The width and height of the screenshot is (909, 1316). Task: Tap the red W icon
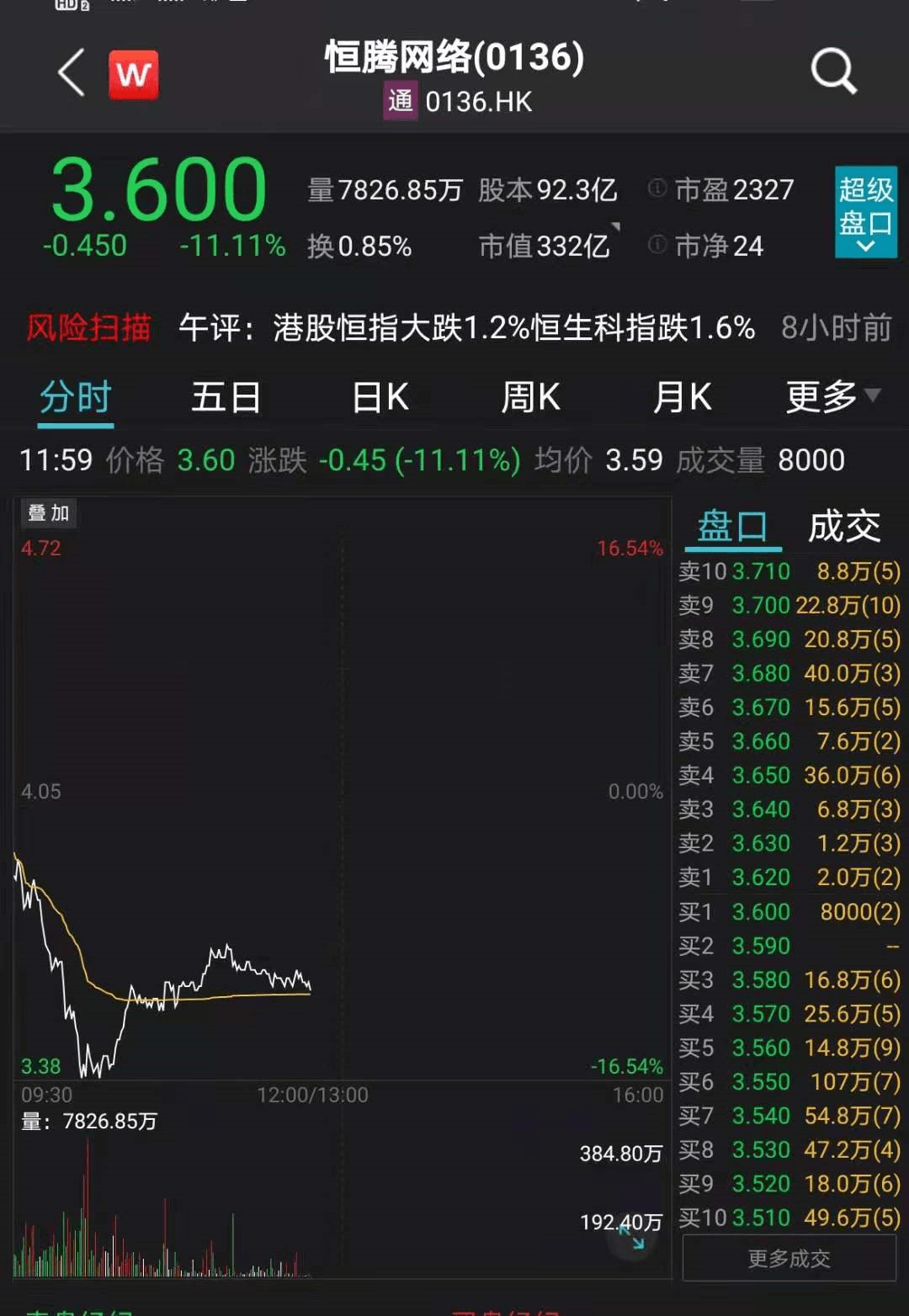[x=134, y=75]
